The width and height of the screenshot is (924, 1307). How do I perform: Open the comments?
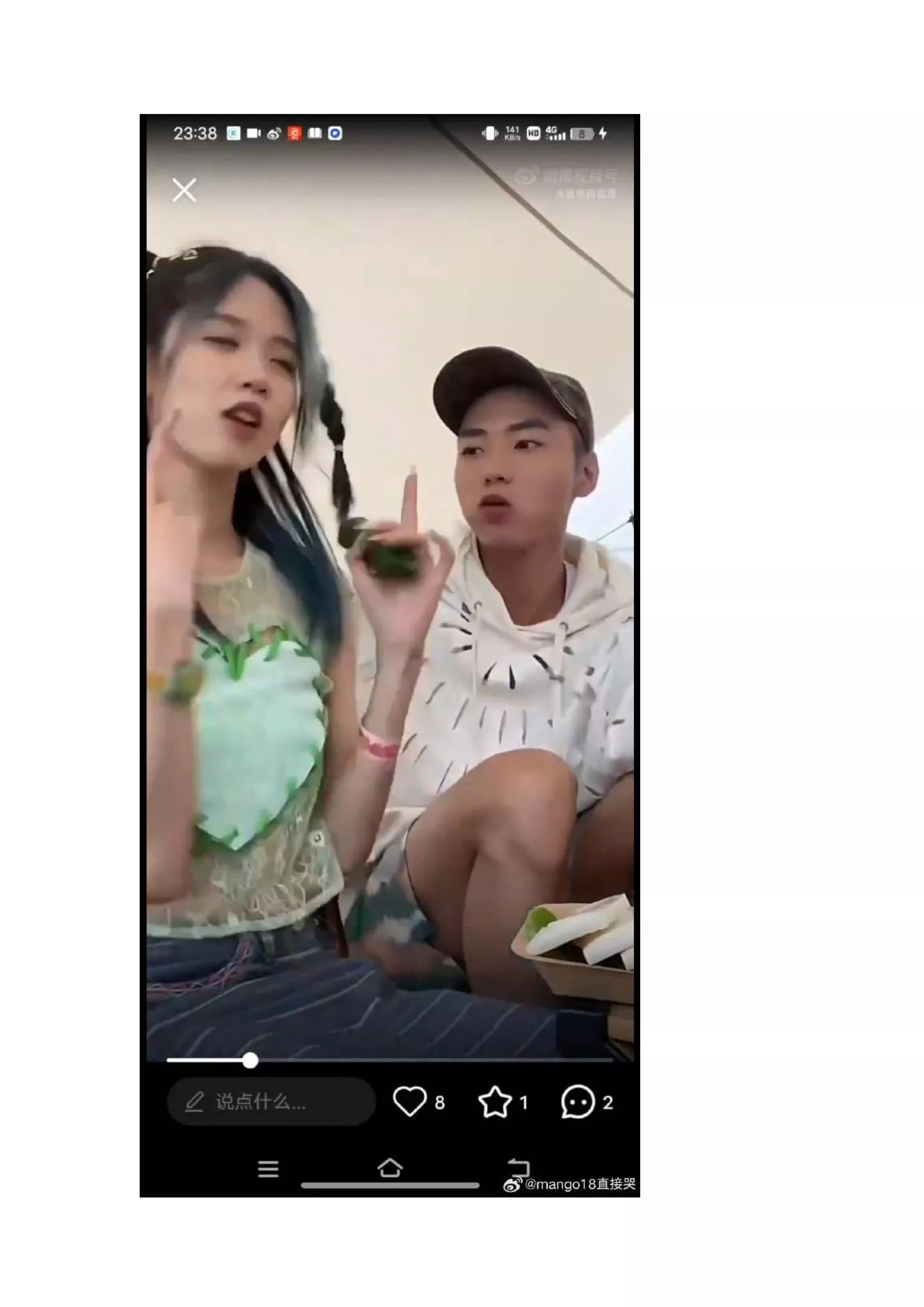pos(578,1101)
